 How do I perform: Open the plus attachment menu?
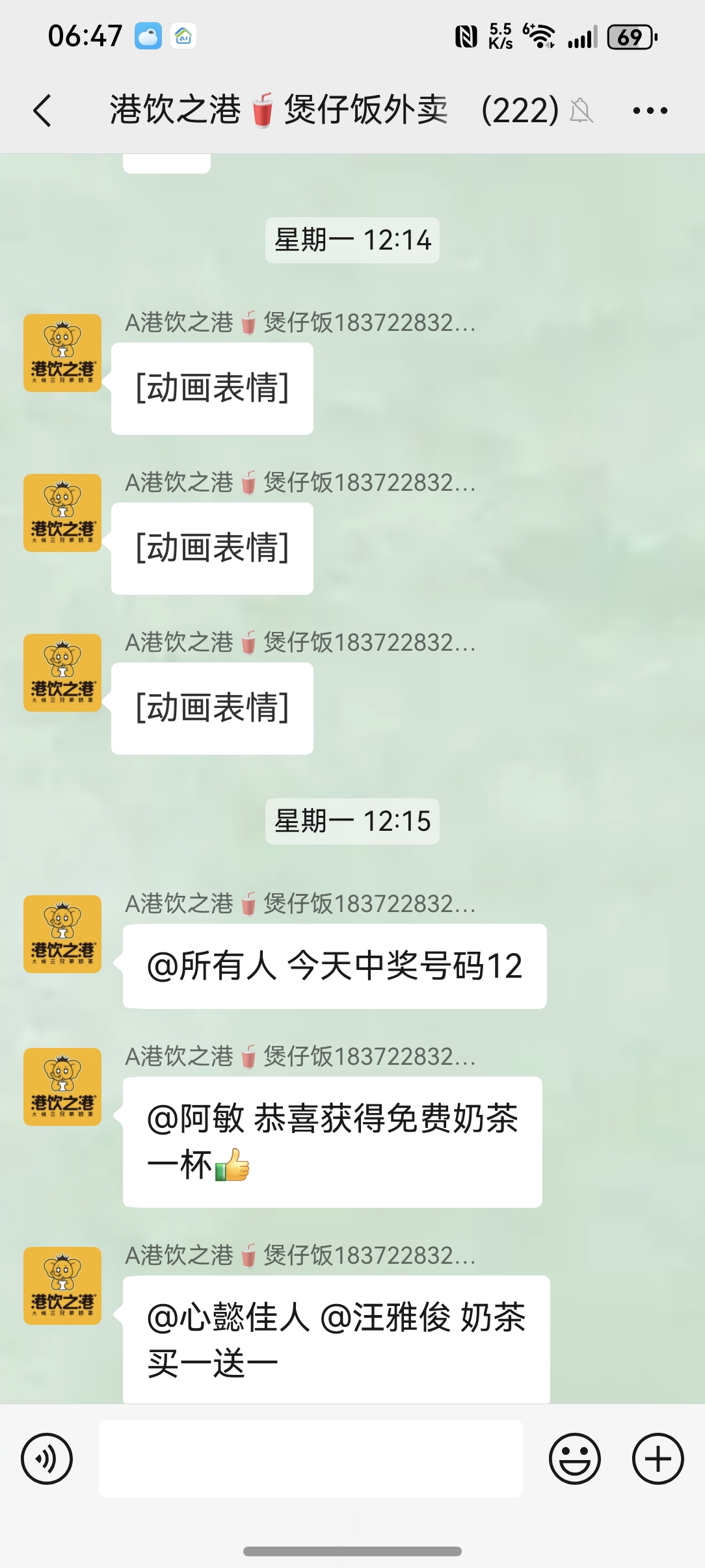point(658,1458)
